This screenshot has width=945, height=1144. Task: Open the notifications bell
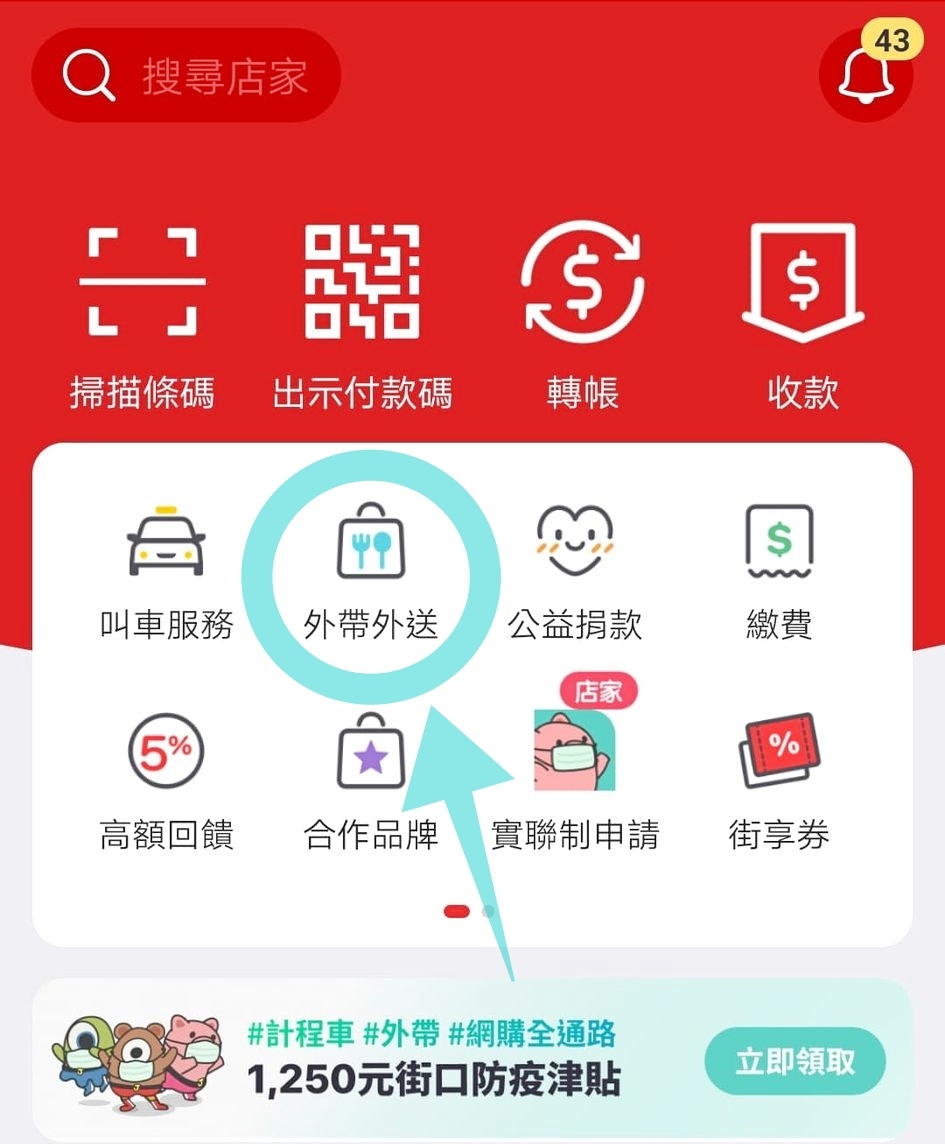865,77
